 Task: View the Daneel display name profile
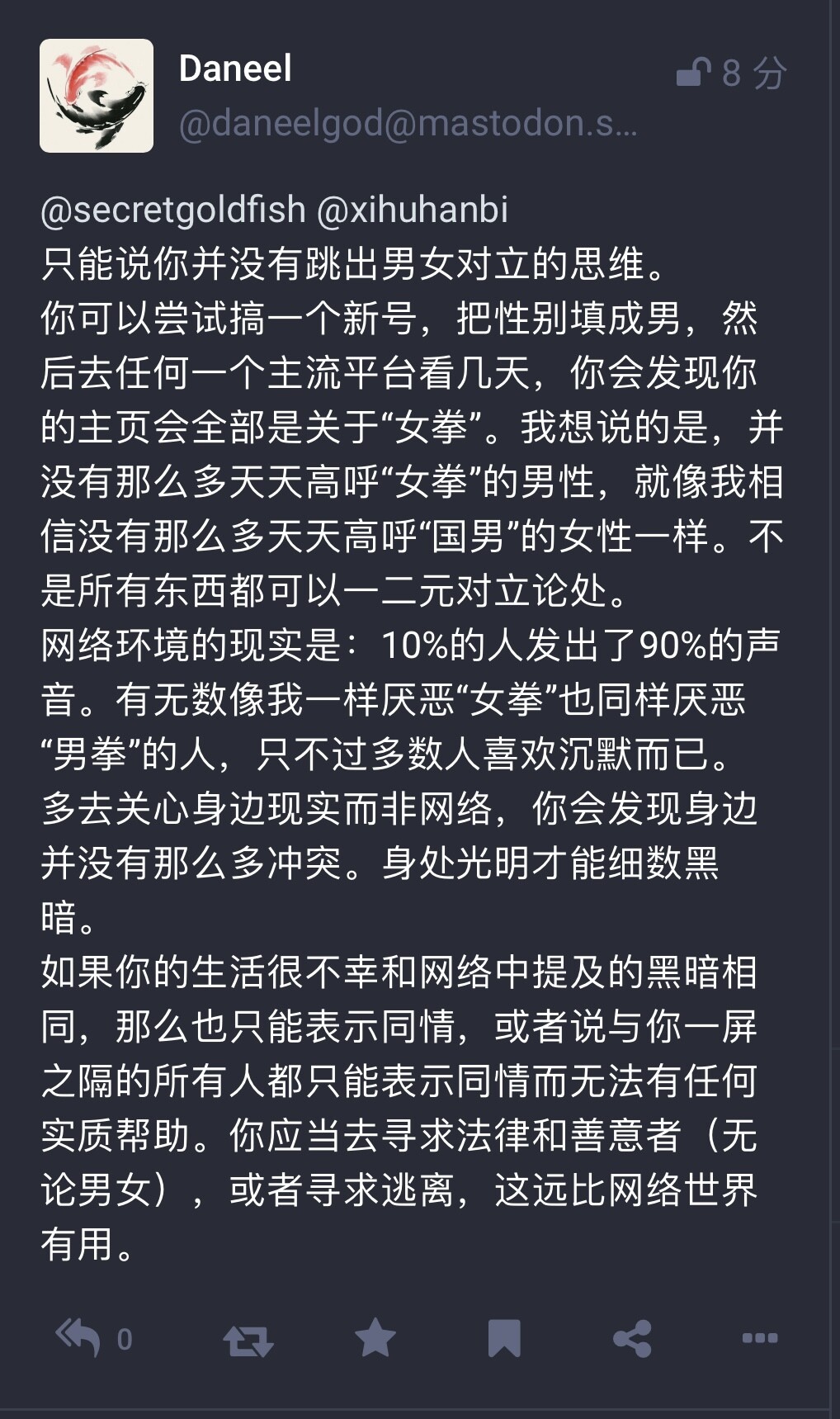point(235,69)
